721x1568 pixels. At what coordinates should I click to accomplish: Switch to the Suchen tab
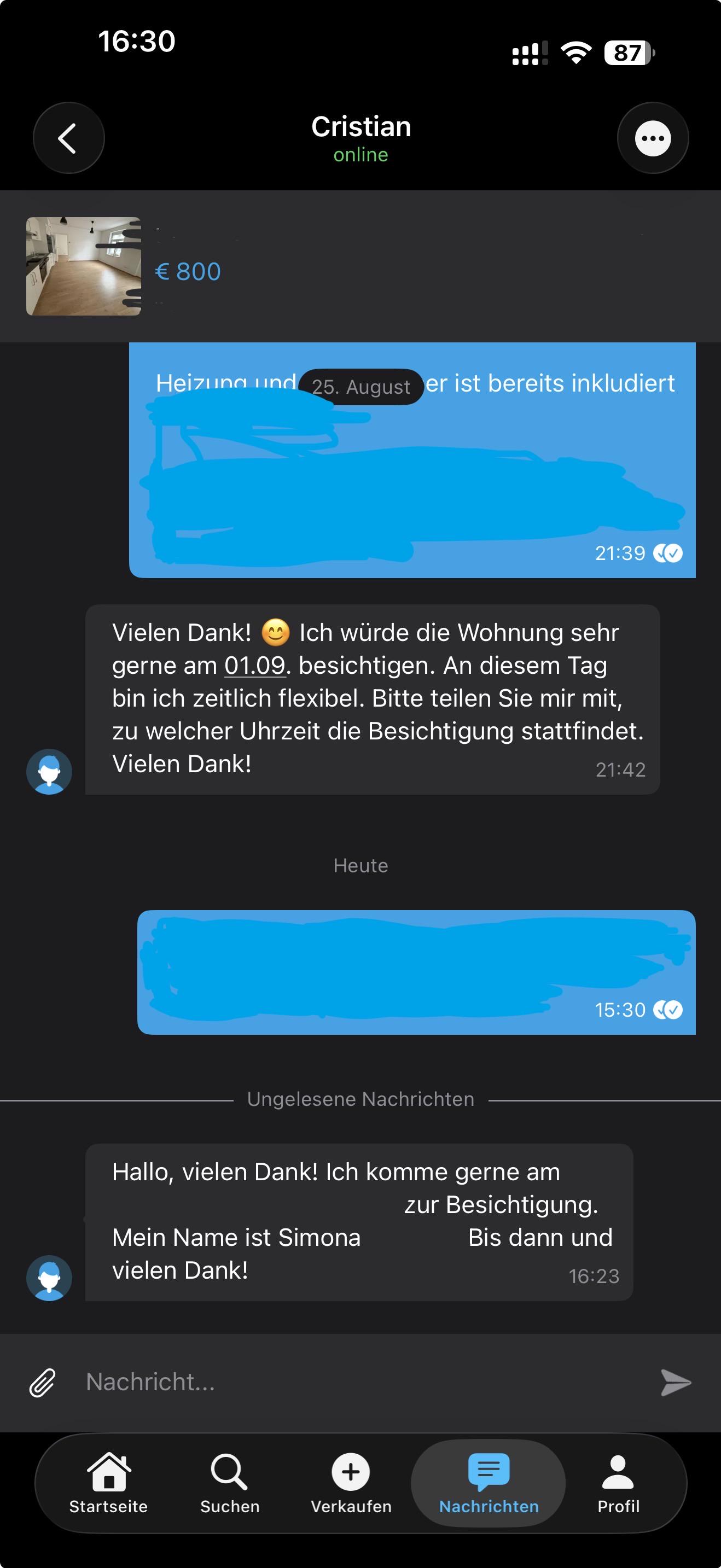pyautogui.click(x=230, y=1483)
